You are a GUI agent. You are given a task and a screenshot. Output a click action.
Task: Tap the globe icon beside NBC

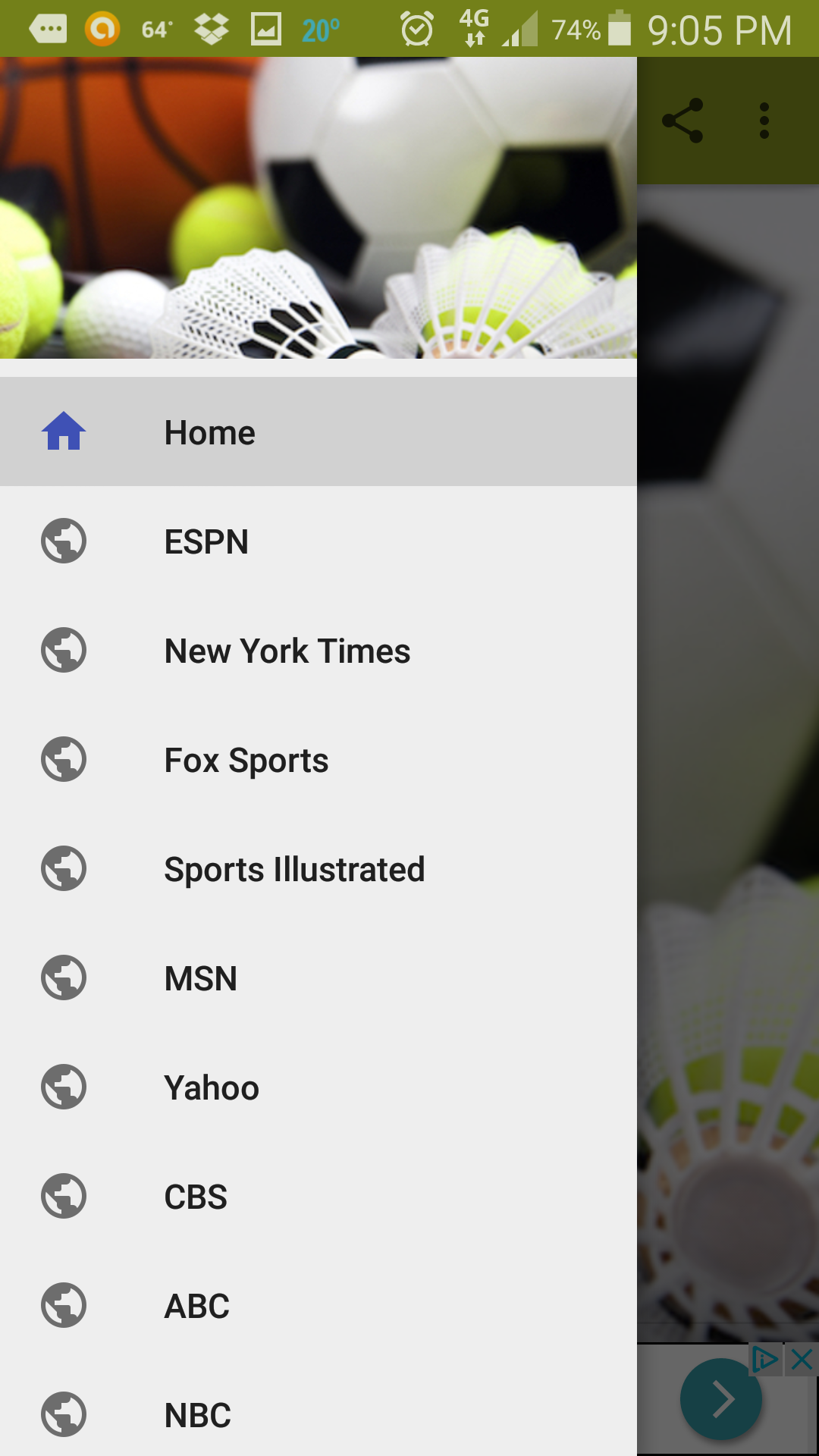click(x=64, y=1414)
